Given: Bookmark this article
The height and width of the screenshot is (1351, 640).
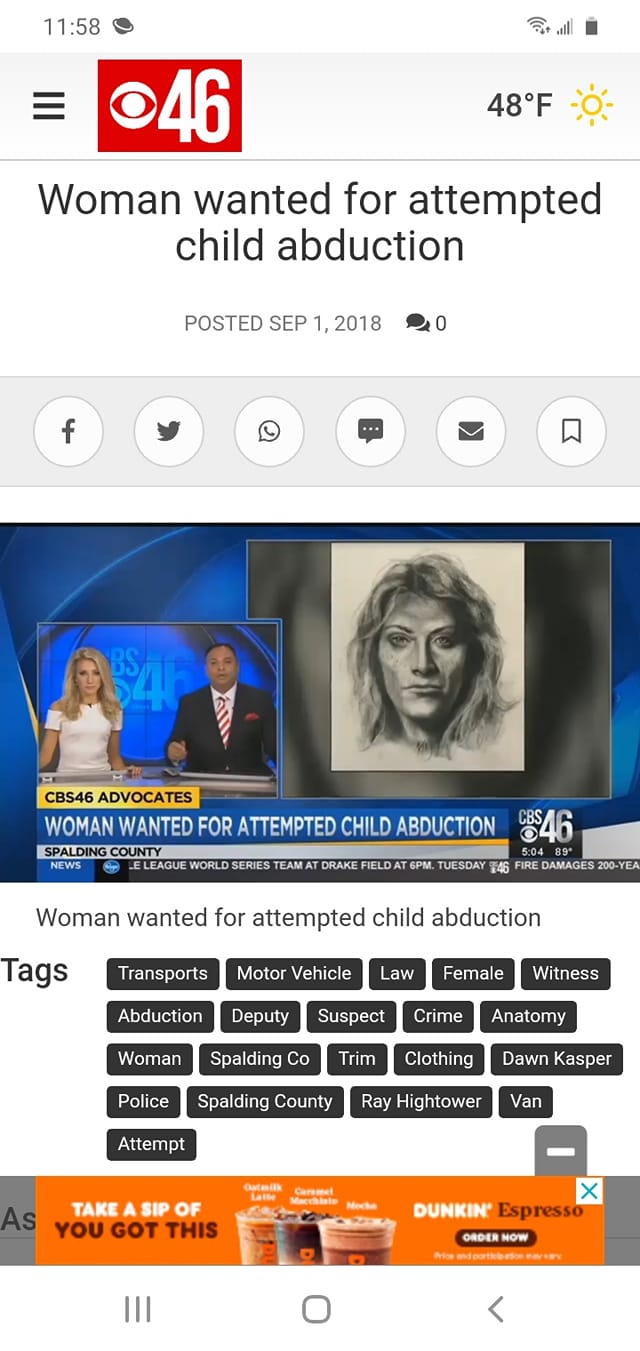Looking at the screenshot, I should [571, 431].
